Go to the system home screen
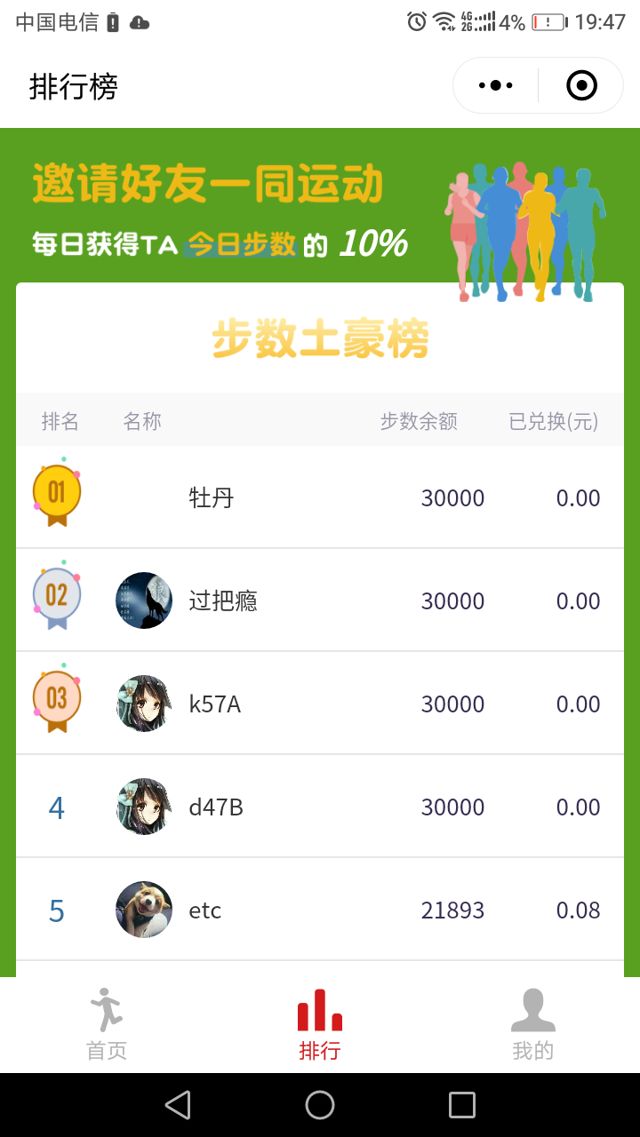The height and width of the screenshot is (1137, 640). tap(320, 1105)
